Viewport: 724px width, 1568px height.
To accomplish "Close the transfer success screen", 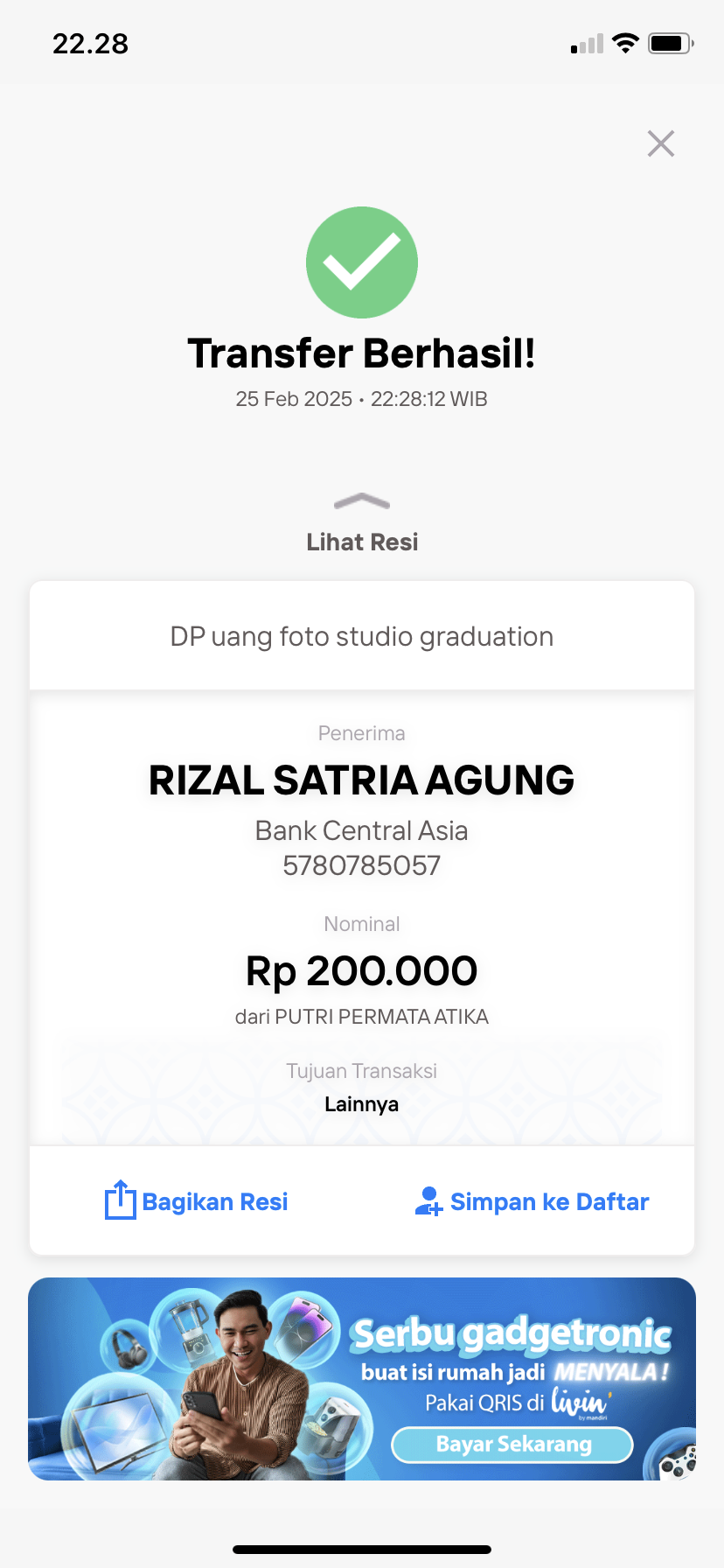I will [661, 143].
